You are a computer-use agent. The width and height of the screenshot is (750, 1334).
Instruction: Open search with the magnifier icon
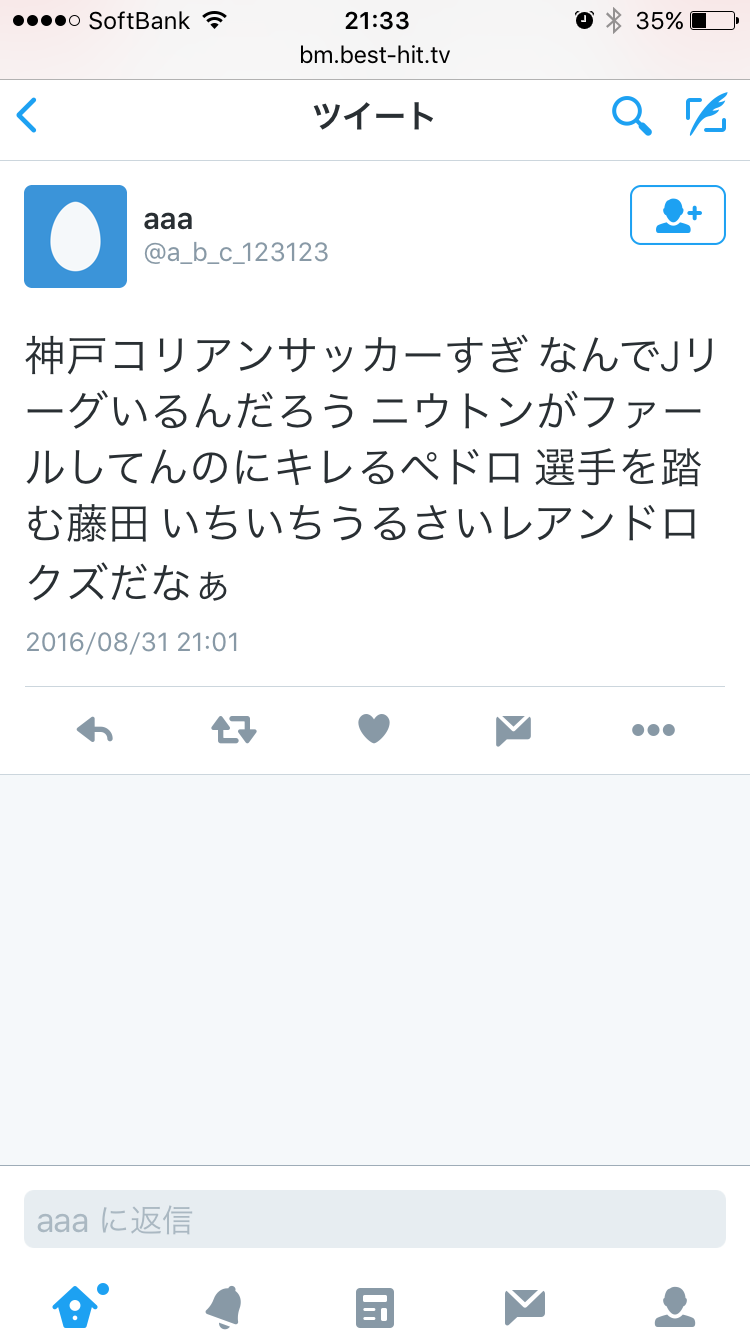(x=631, y=117)
